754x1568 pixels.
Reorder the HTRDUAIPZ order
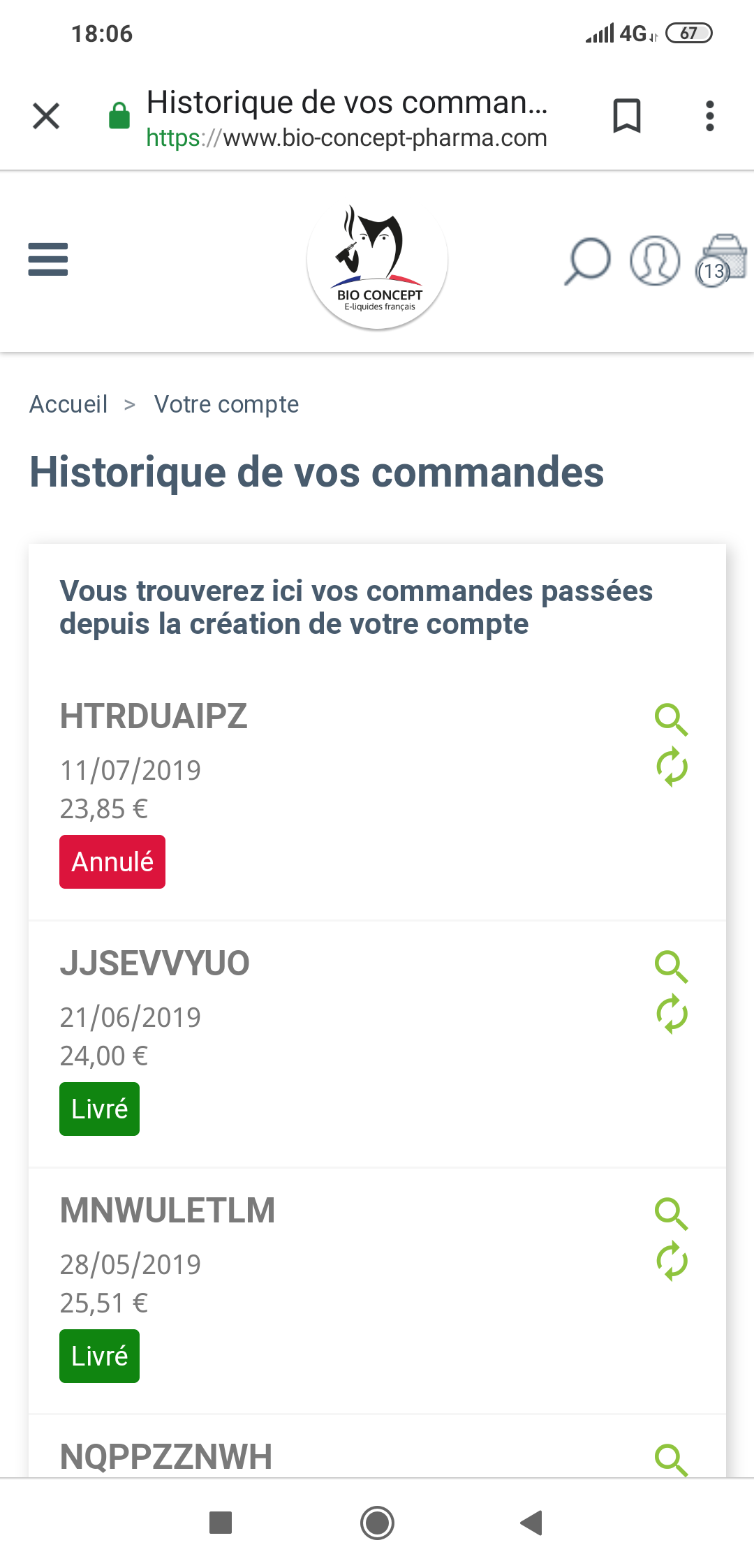point(672,767)
